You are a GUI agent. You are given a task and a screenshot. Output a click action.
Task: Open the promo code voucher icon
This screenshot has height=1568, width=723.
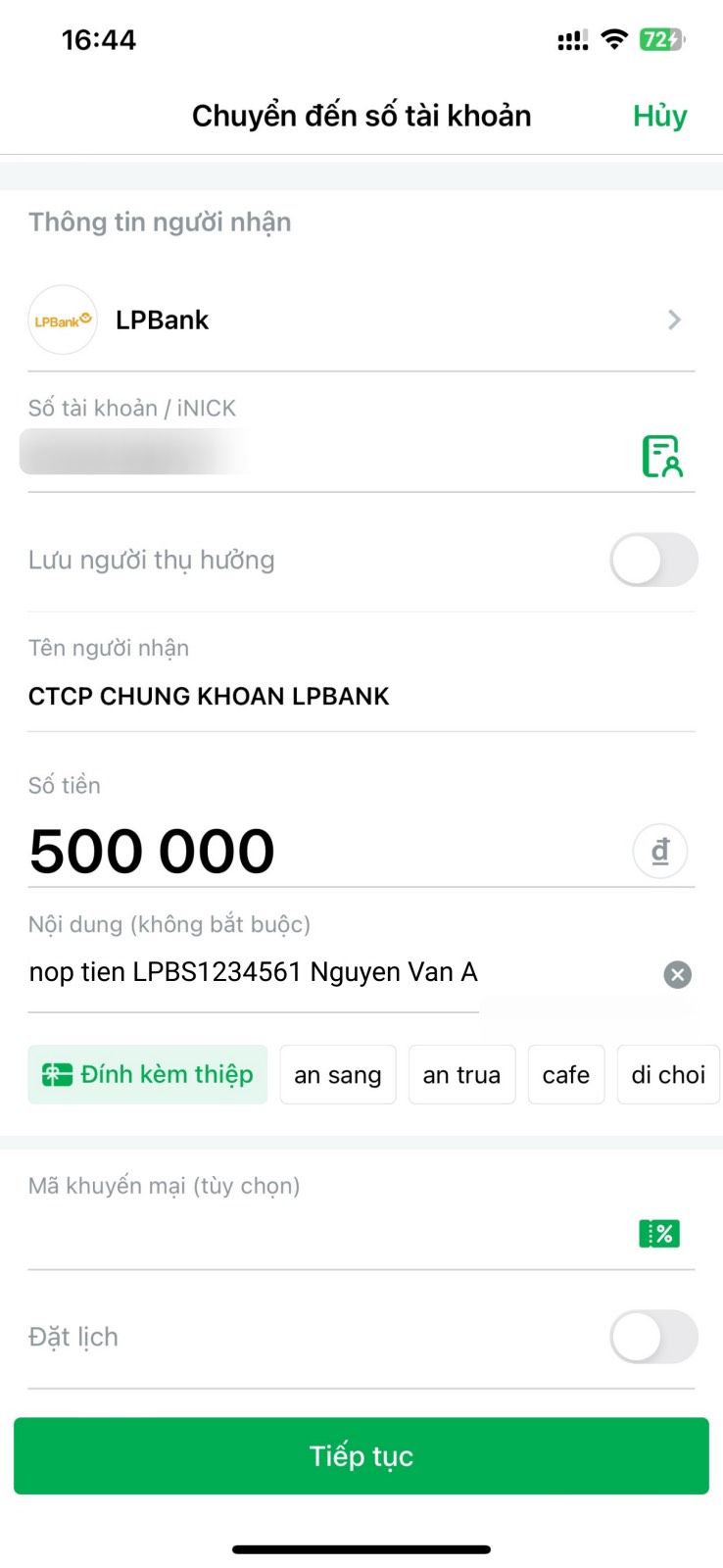(x=659, y=1234)
